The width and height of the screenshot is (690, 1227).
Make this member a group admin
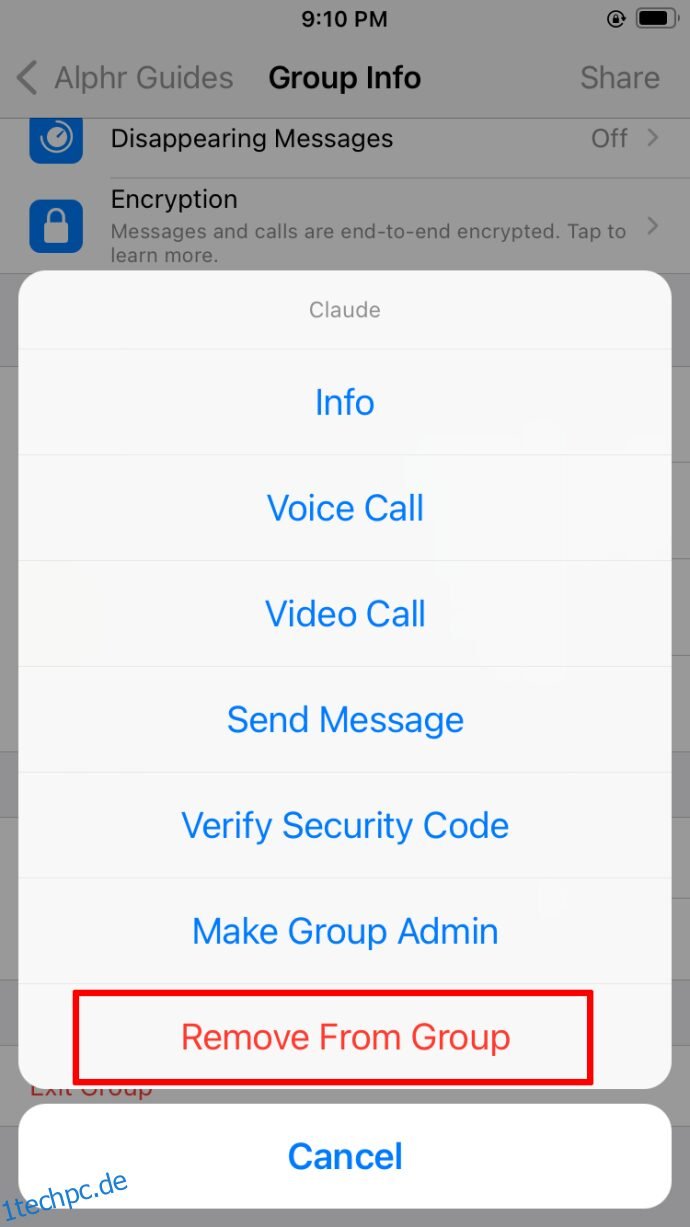point(345,932)
